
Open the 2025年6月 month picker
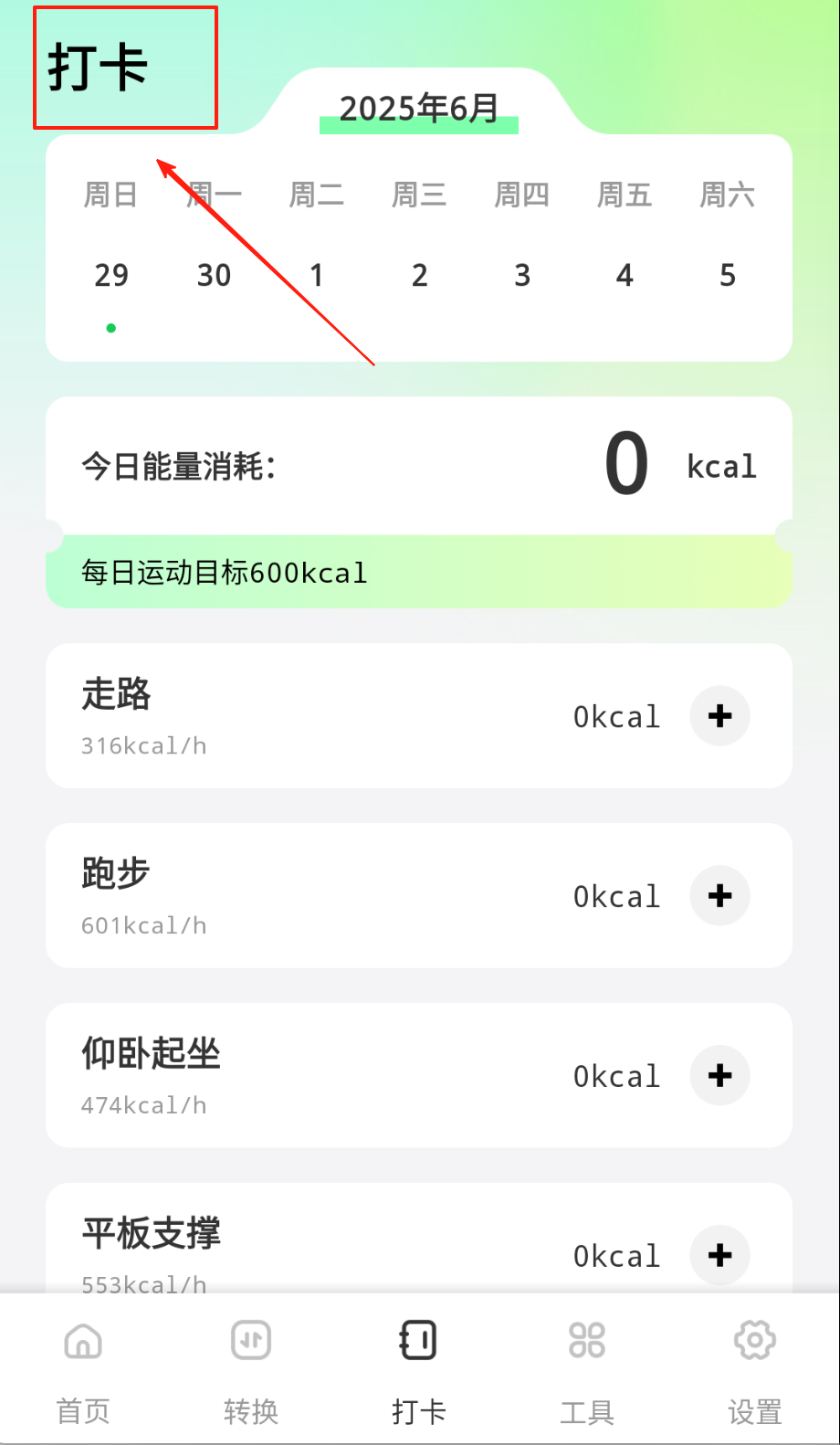click(419, 110)
